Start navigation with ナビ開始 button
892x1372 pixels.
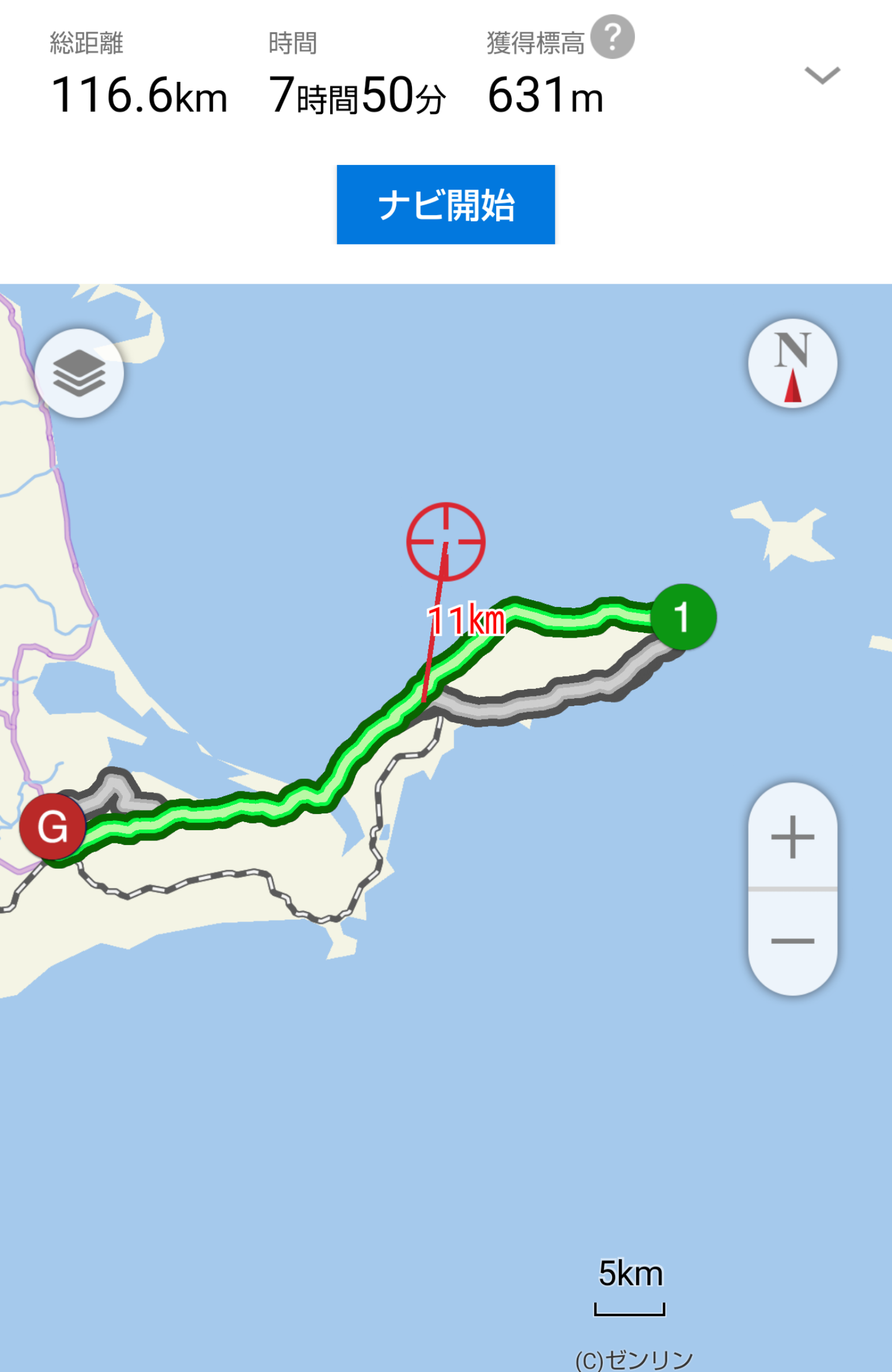coord(445,205)
